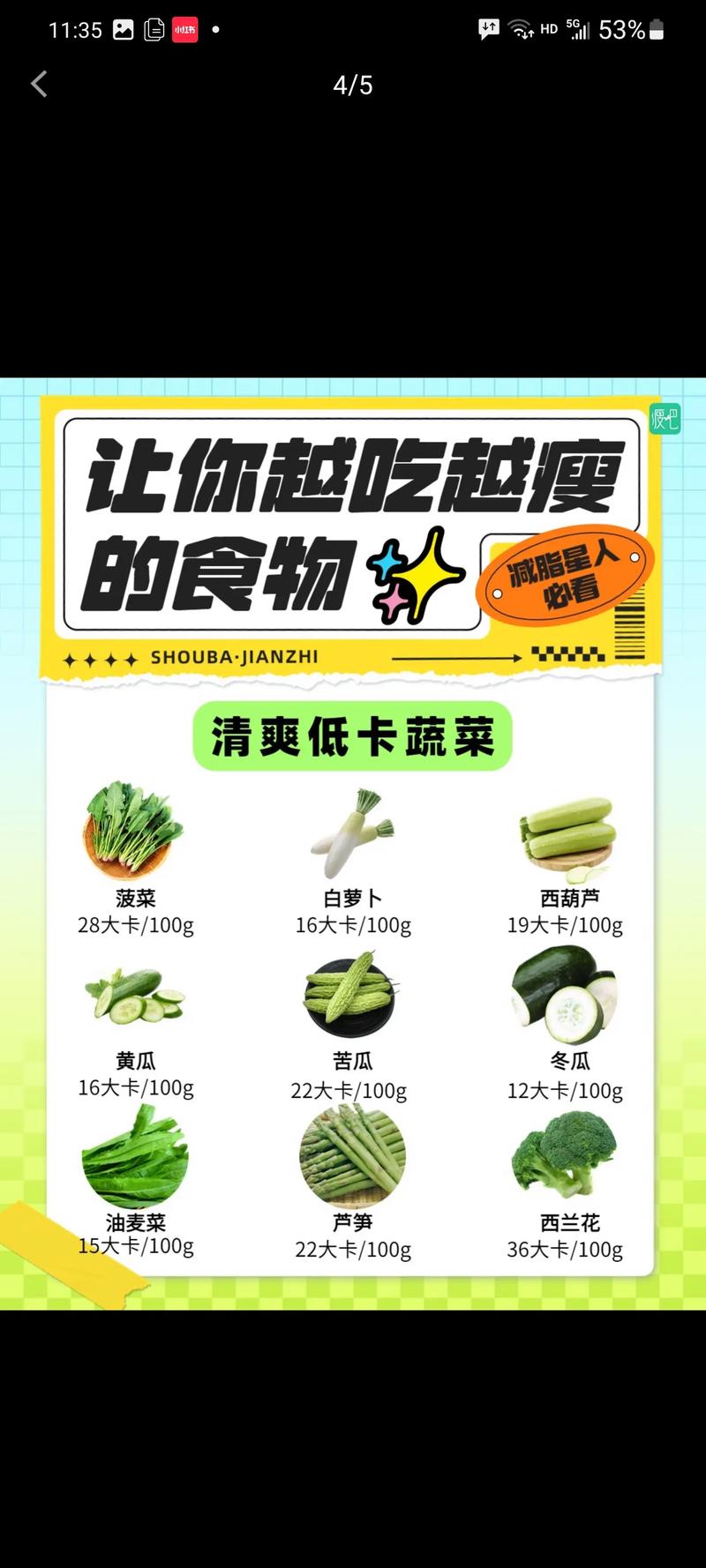Tap the orange 减脂星人必看 badge
Viewport: 706px width, 1568px height.
[x=565, y=575]
